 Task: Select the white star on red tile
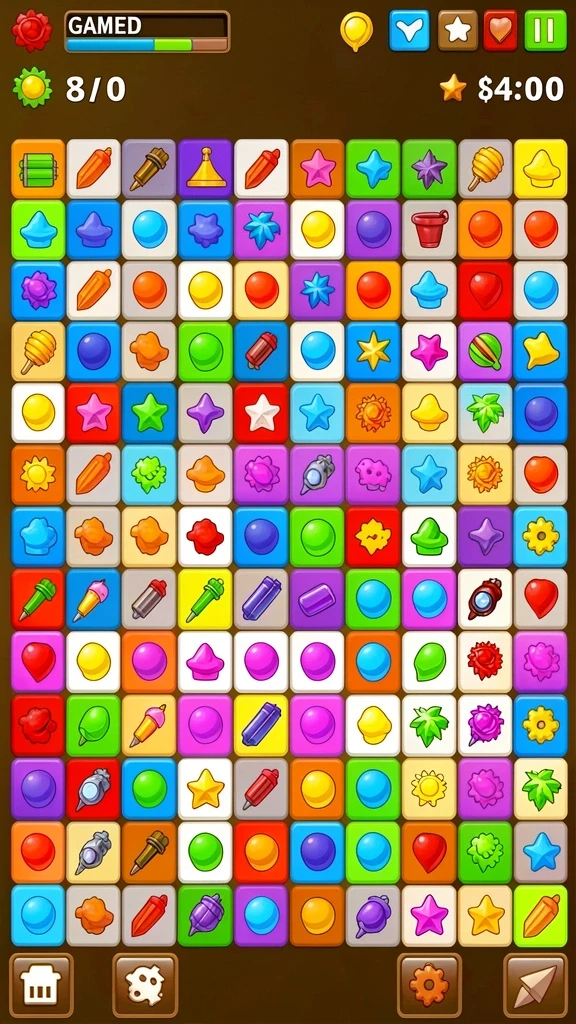[262, 413]
